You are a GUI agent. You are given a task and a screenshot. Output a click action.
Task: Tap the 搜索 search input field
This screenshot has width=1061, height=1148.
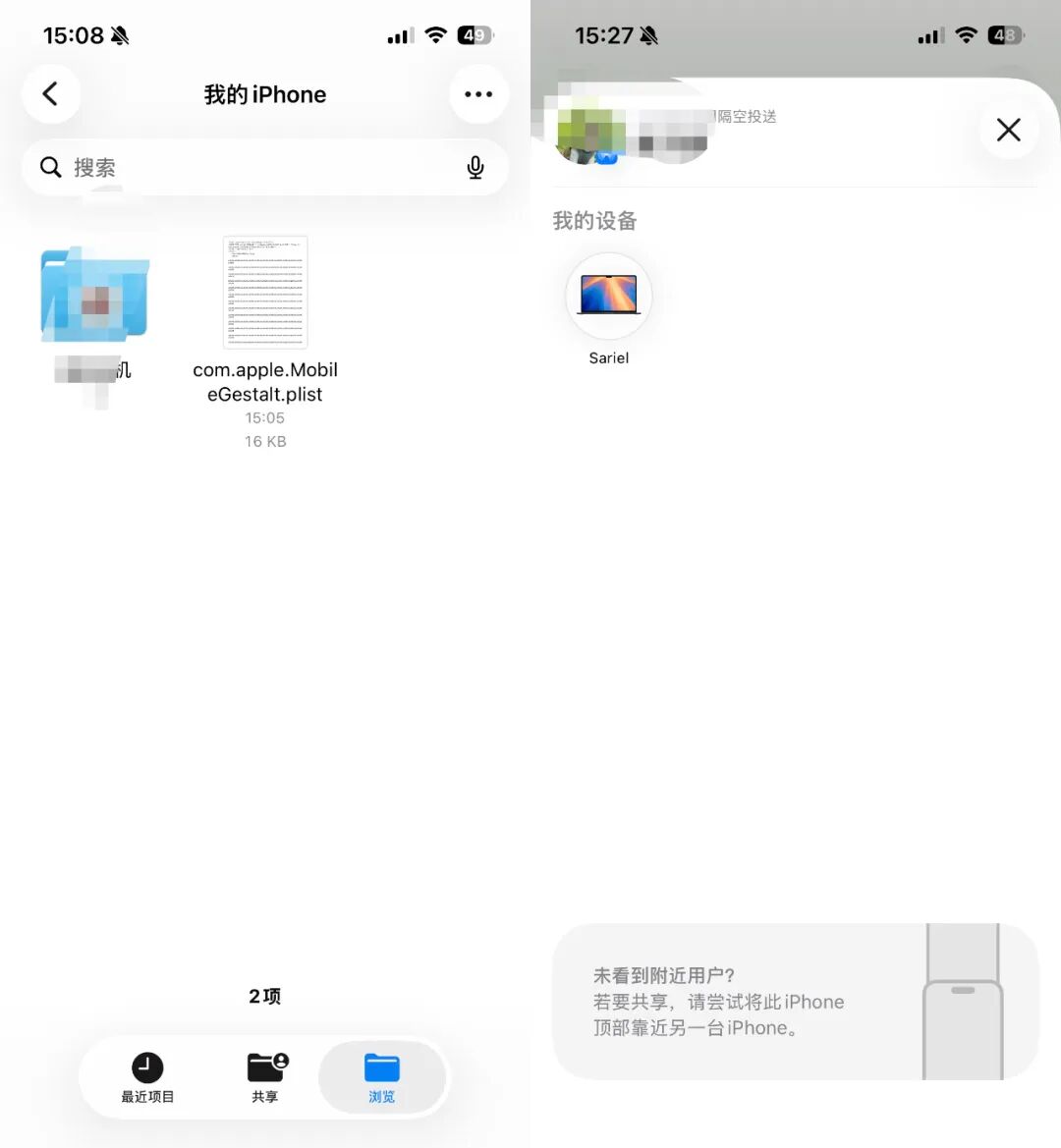pos(246,167)
